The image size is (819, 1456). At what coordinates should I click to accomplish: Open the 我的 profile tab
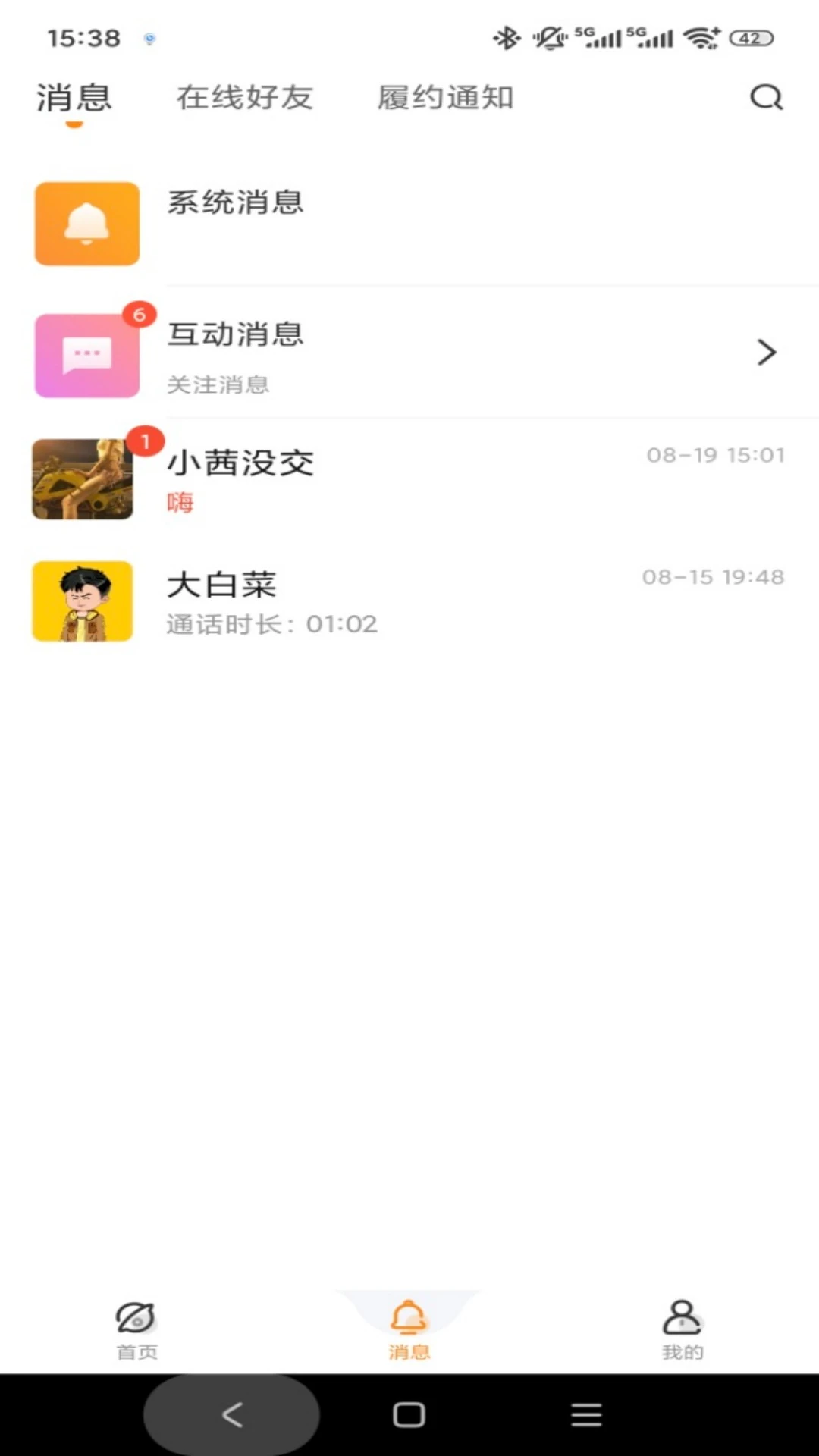(682, 1330)
